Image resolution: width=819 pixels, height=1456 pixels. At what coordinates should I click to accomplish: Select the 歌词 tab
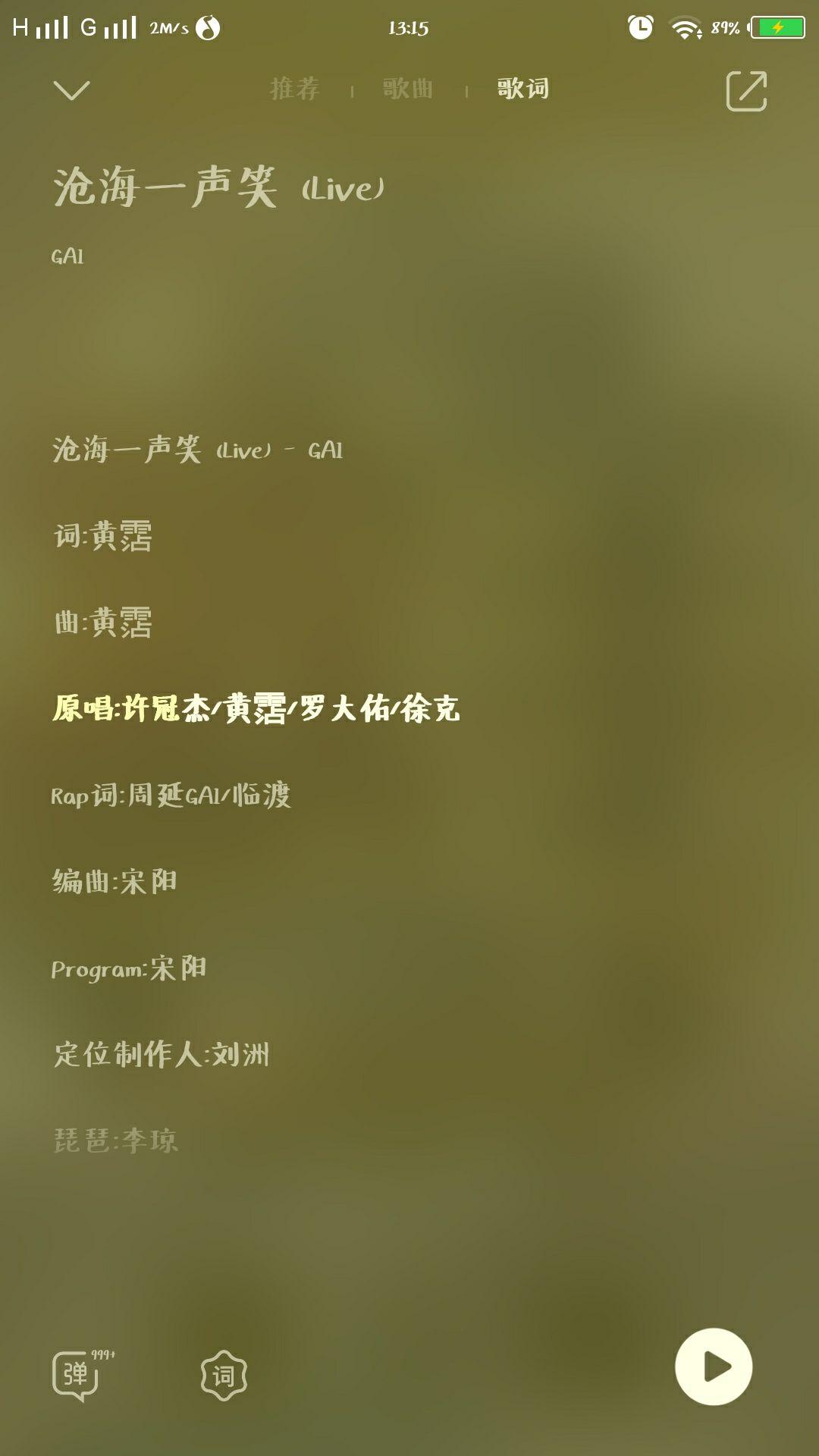coord(522,89)
